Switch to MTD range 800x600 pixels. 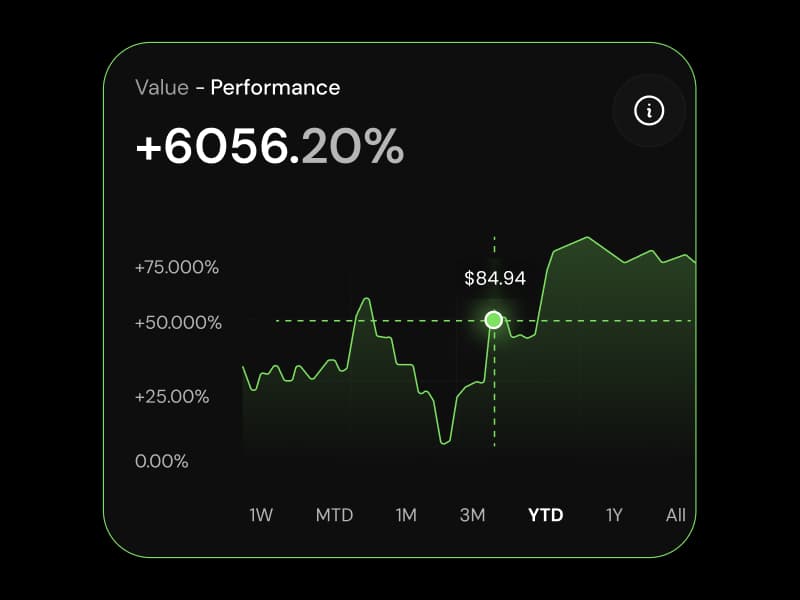(334, 515)
